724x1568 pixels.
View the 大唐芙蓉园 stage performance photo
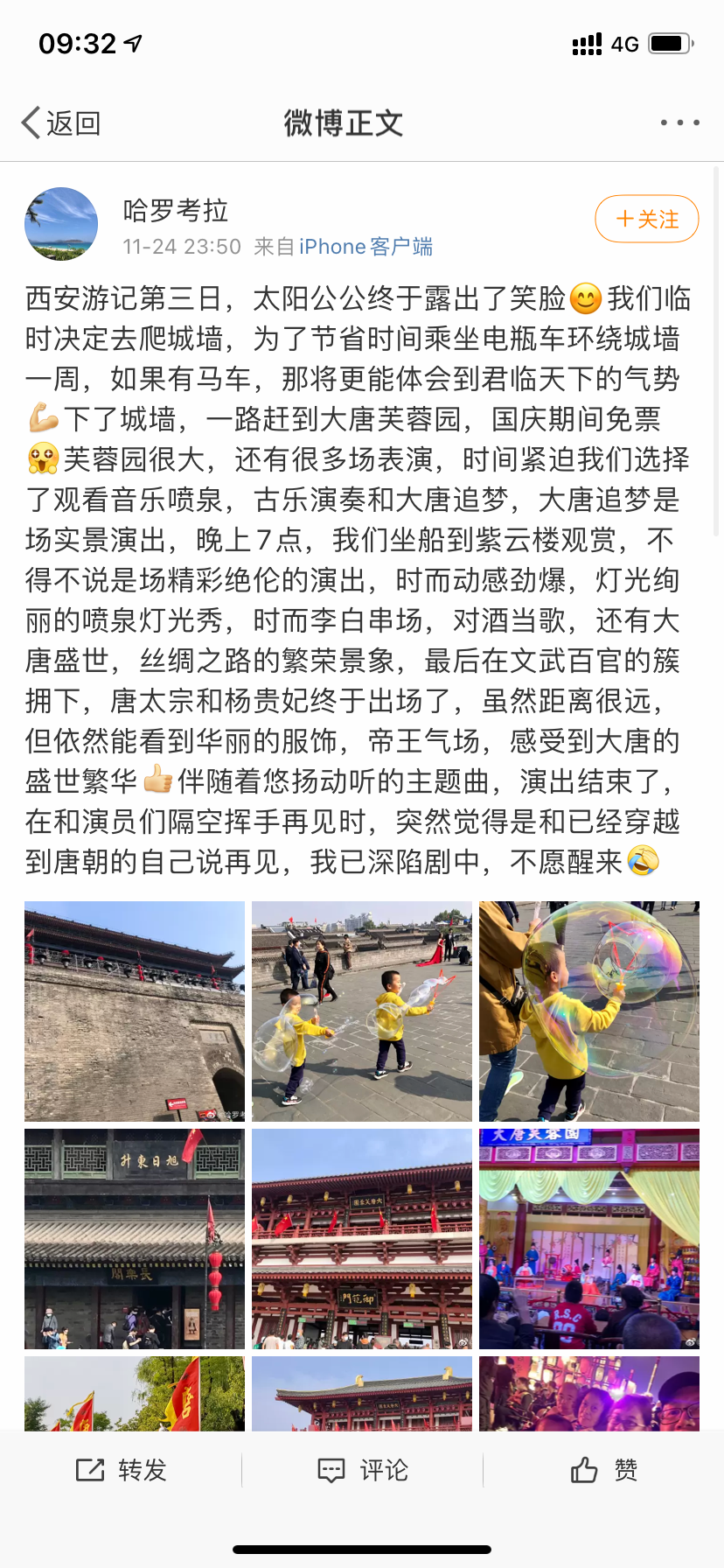tap(589, 1239)
